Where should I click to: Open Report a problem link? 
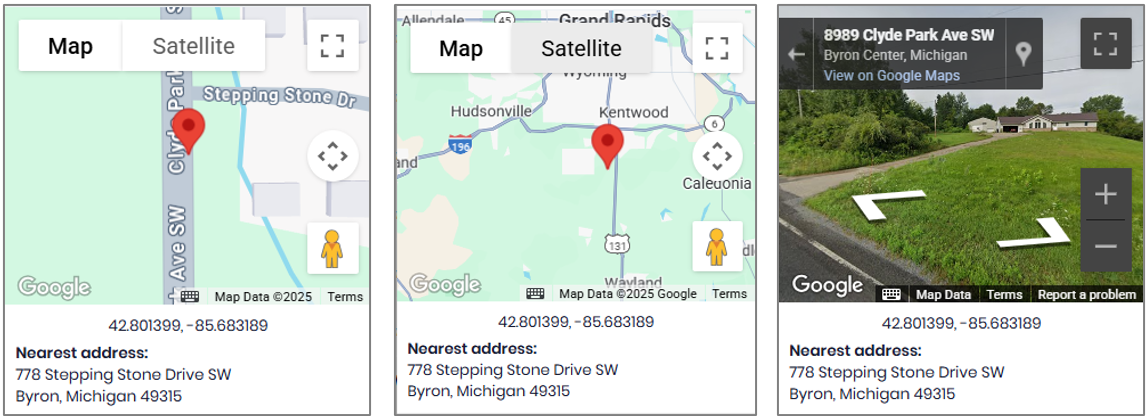click(1086, 294)
